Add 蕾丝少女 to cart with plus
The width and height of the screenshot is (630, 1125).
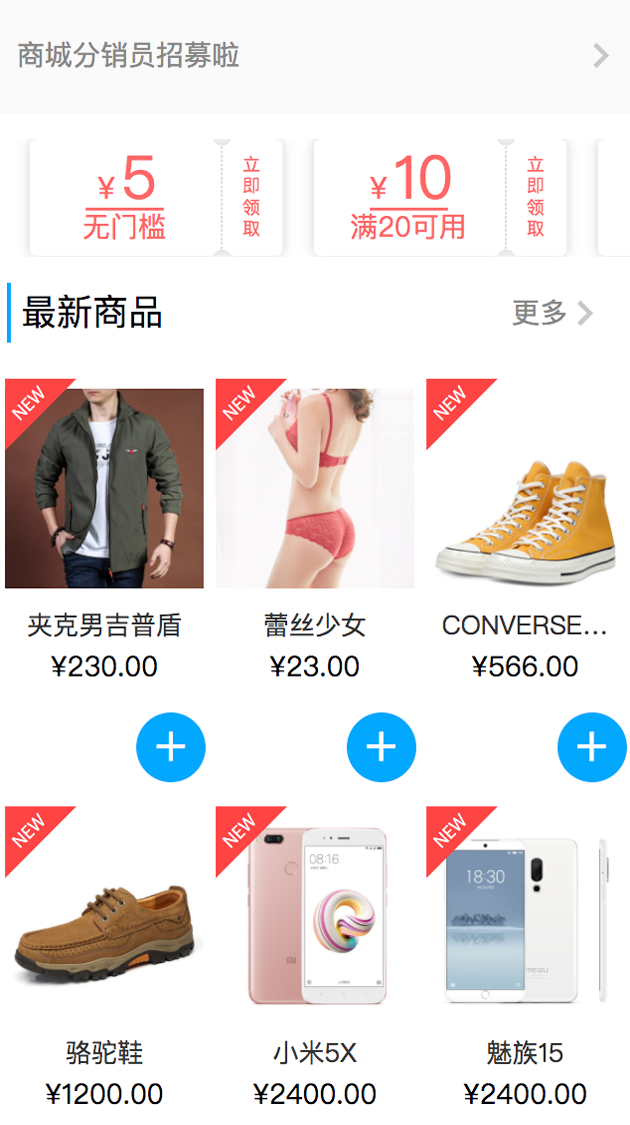(x=381, y=747)
